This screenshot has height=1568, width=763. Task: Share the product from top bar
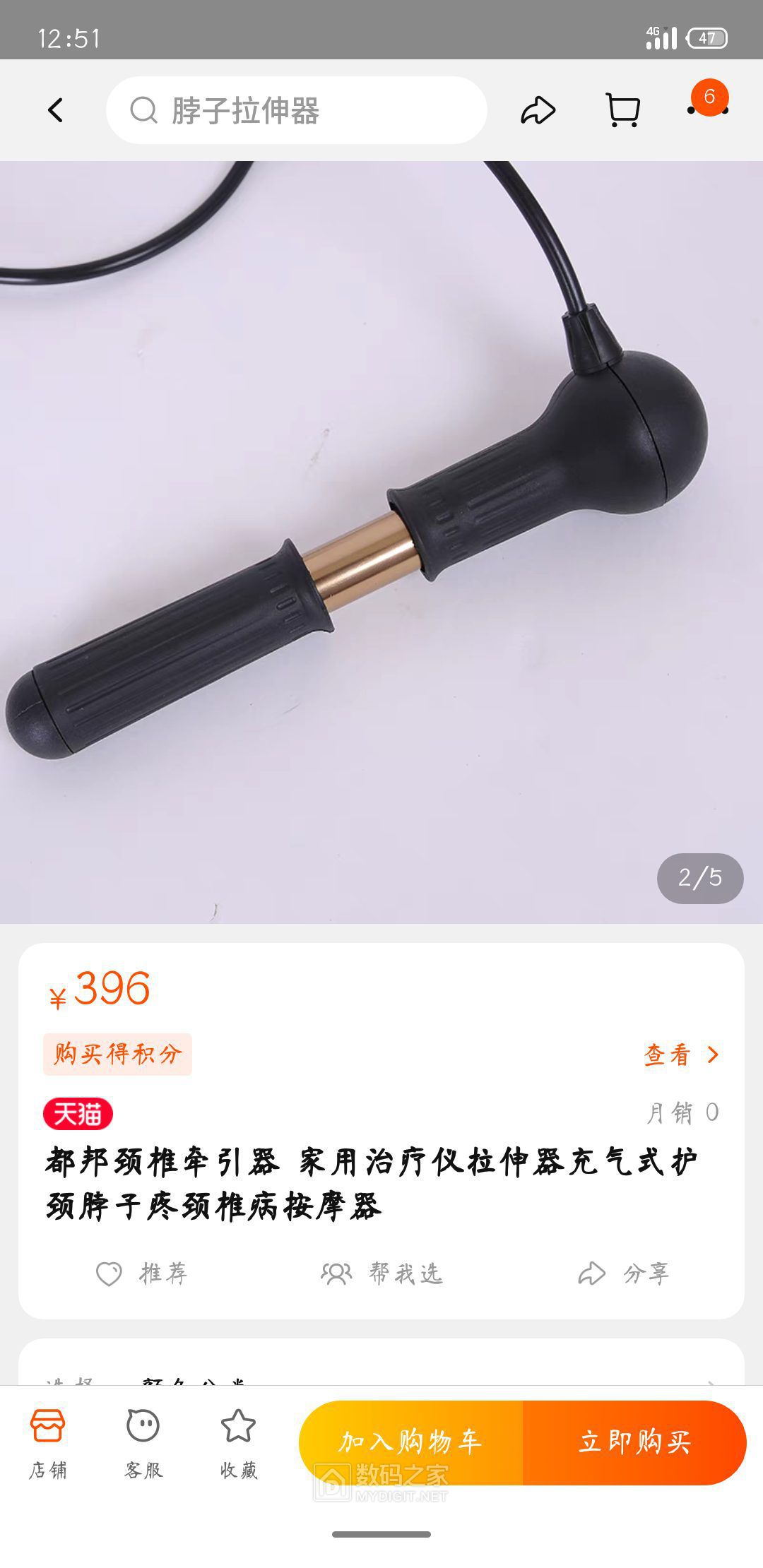click(x=538, y=110)
